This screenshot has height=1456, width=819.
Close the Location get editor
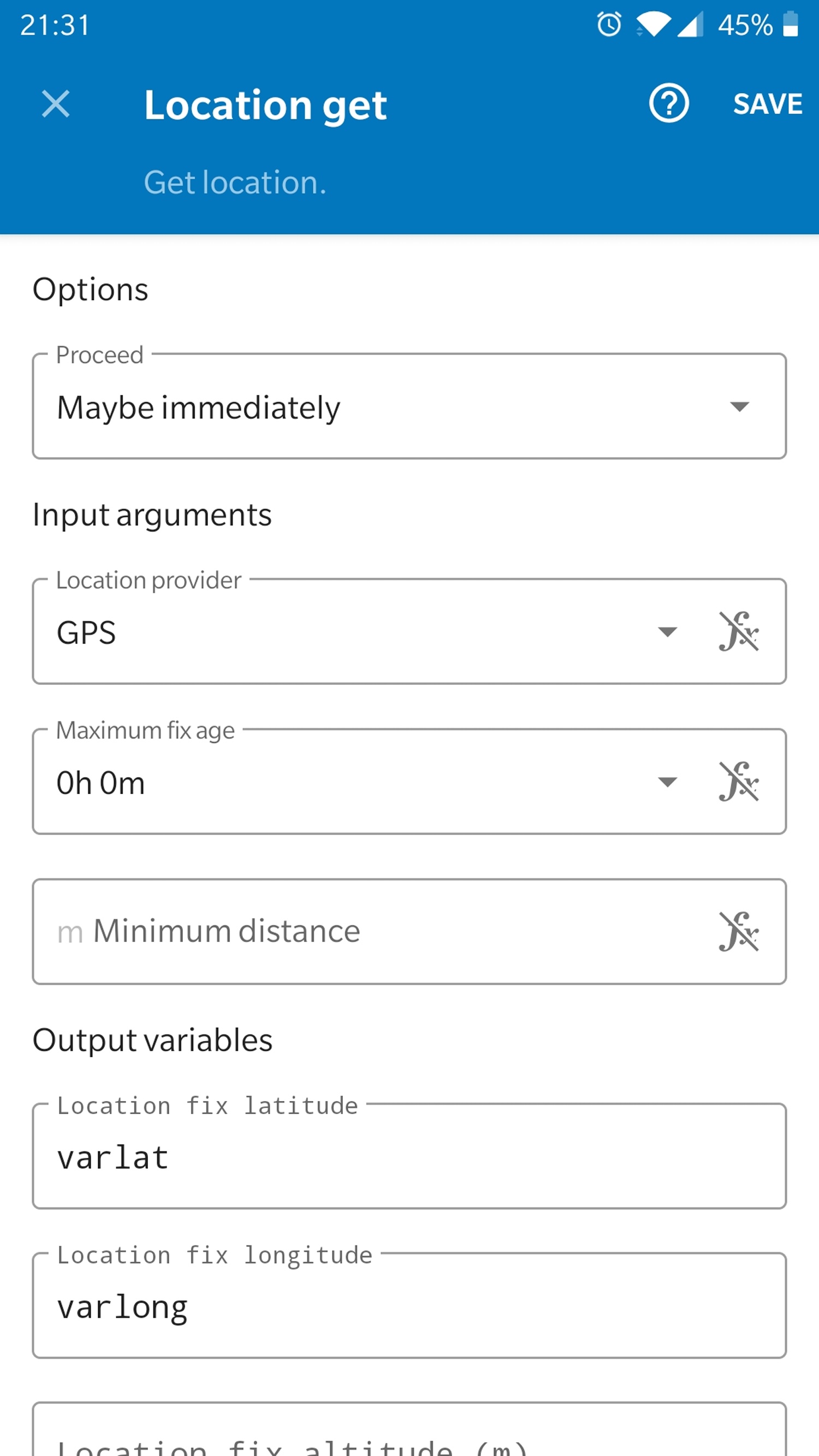pos(56,104)
